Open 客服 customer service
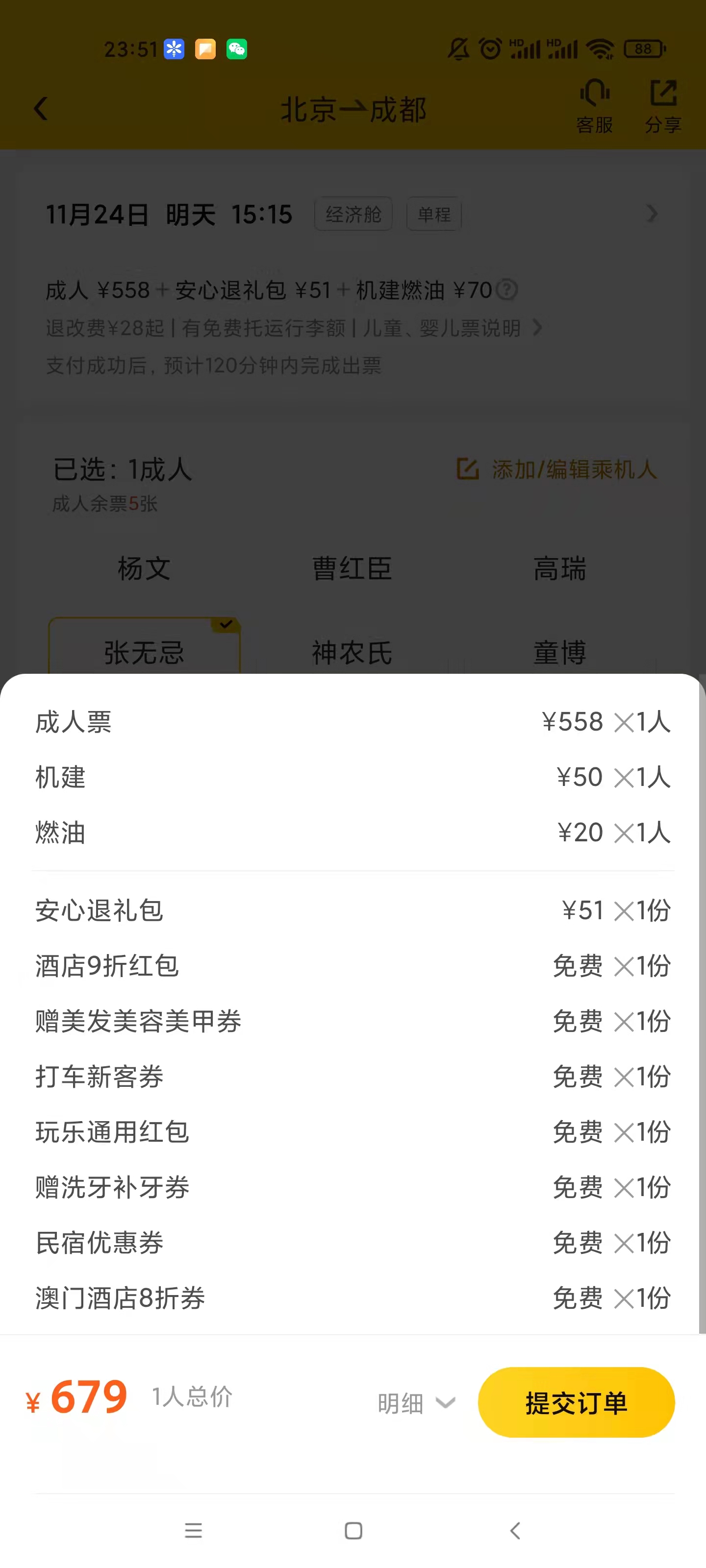This screenshot has height=1568, width=706. 594,106
